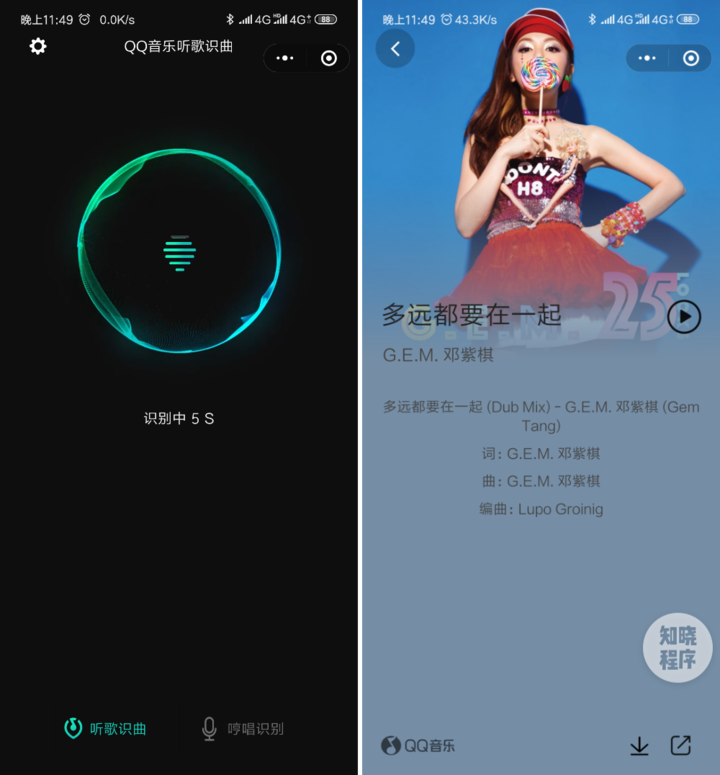Open the three-dot menu on the song page
The image size is (720, 775).
(648, 58)
